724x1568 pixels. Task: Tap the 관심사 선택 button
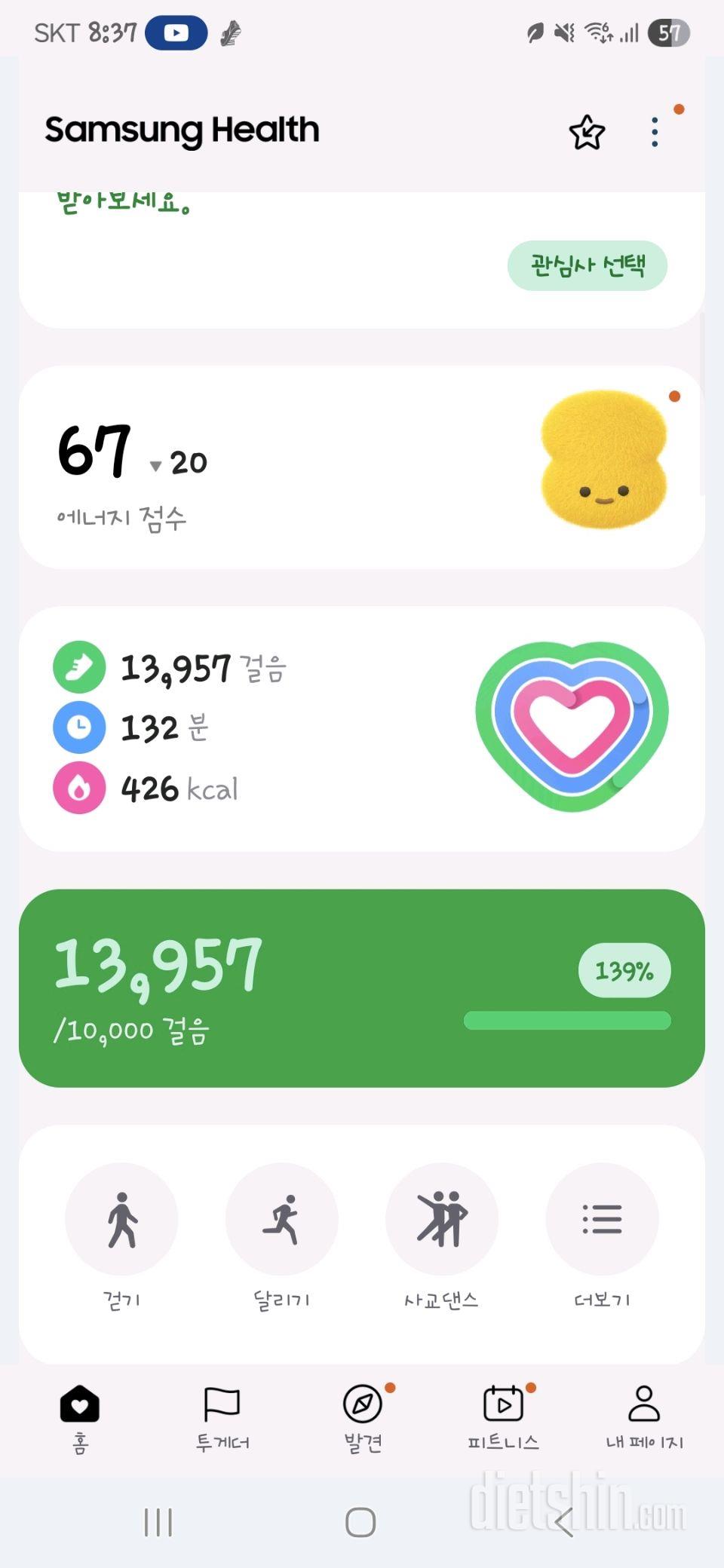587,265
